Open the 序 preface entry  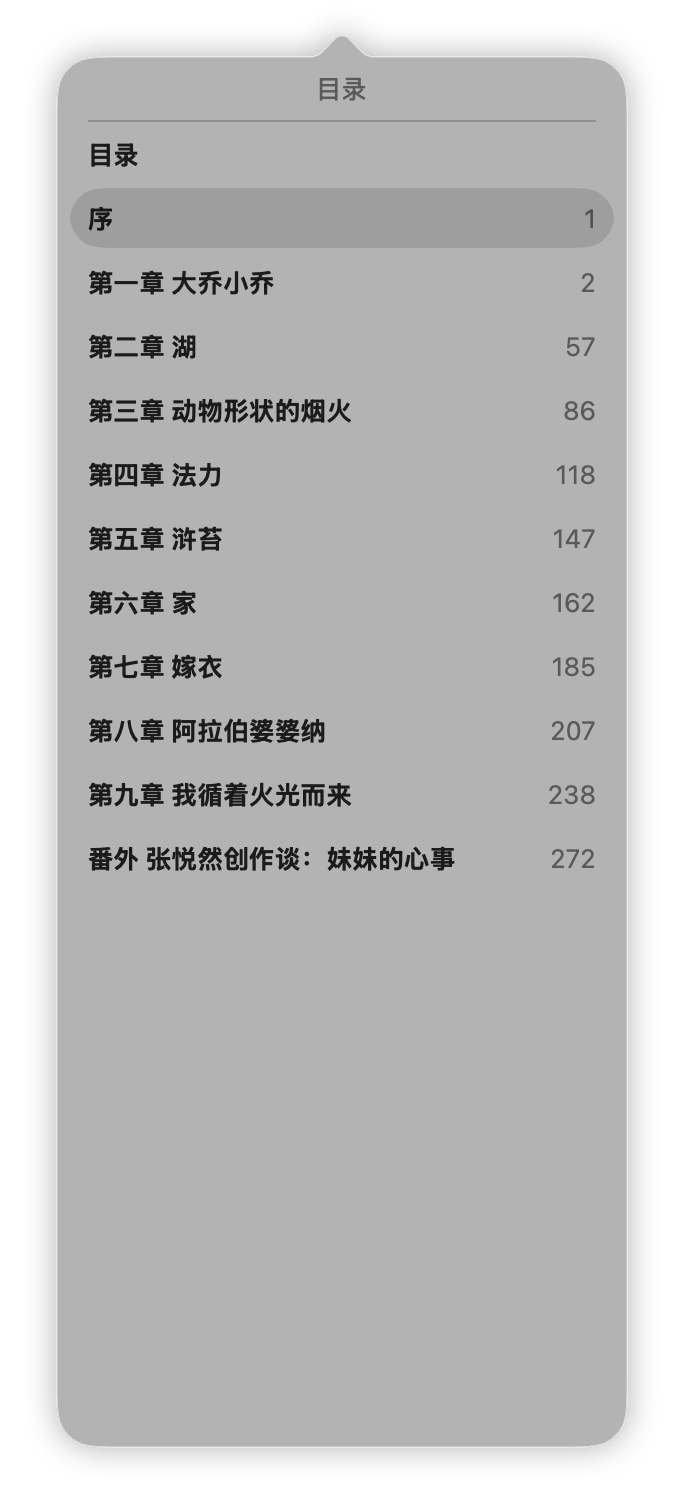tap(340, 219)
